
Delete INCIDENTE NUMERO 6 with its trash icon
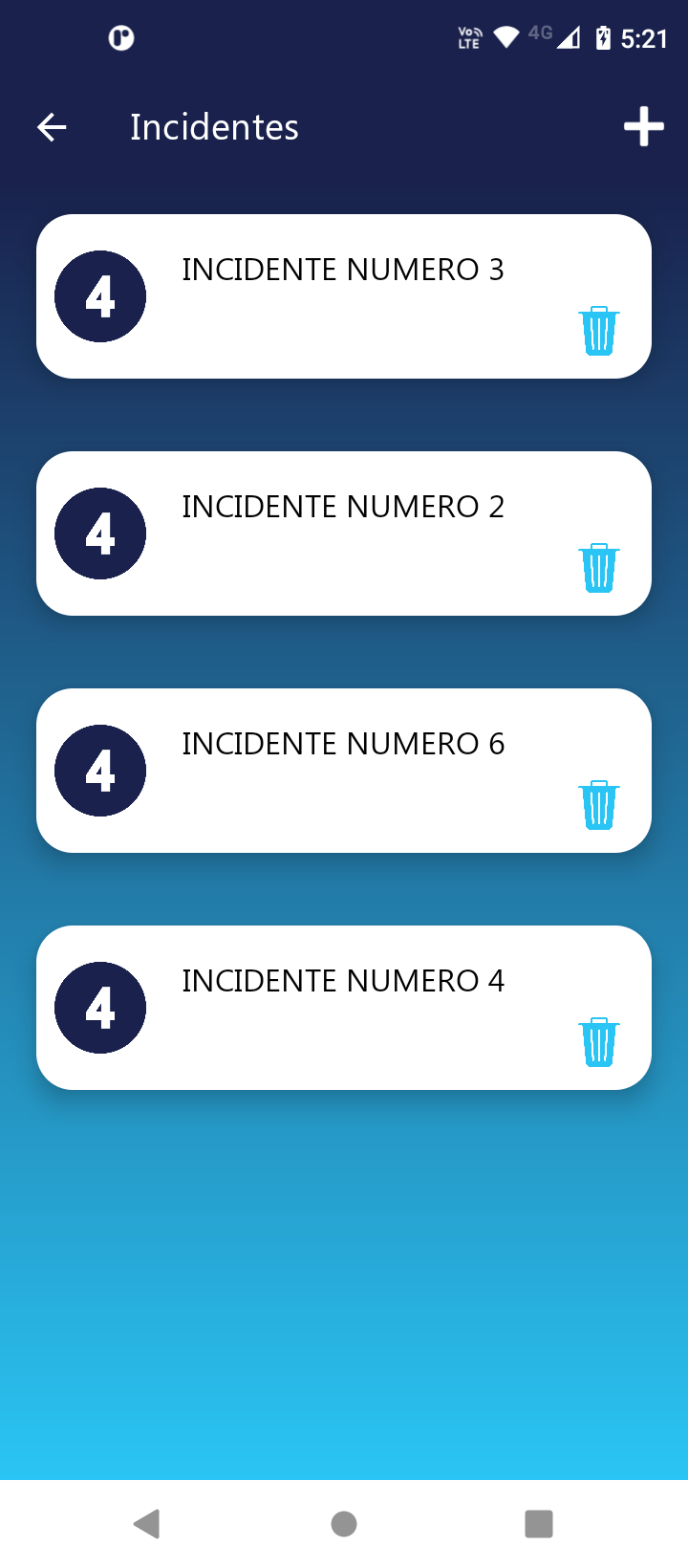tap(599, 805)
